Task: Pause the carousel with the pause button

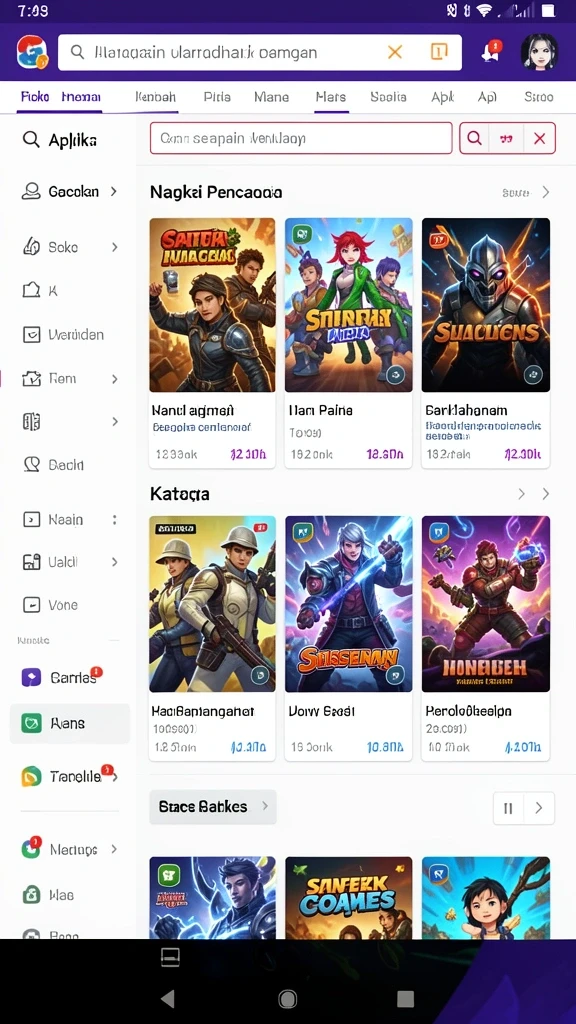Action: click(508, 808)
